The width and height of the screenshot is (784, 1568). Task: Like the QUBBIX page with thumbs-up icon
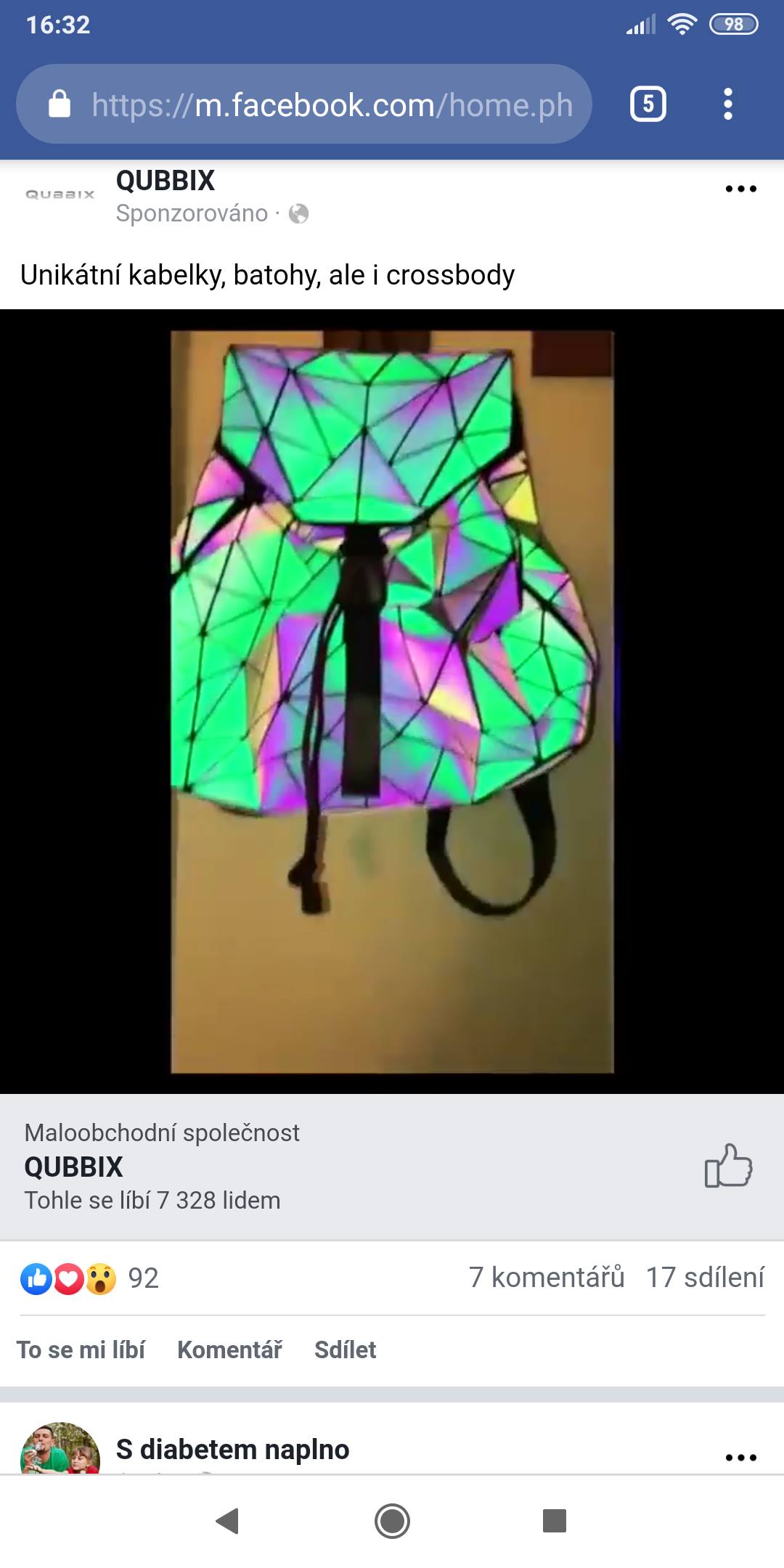728,1167
